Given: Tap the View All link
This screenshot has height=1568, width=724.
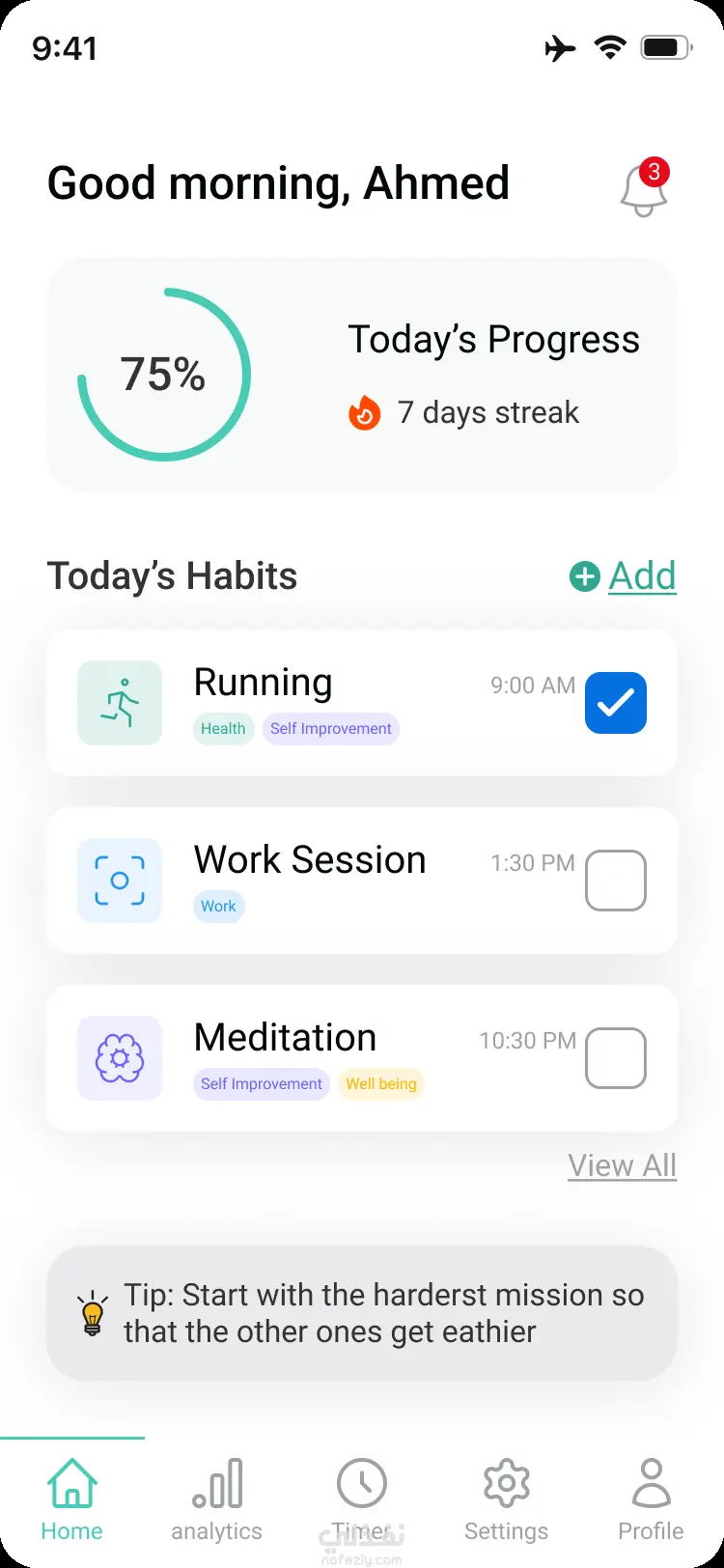Looking at the screenshot, I should 622,1166.
